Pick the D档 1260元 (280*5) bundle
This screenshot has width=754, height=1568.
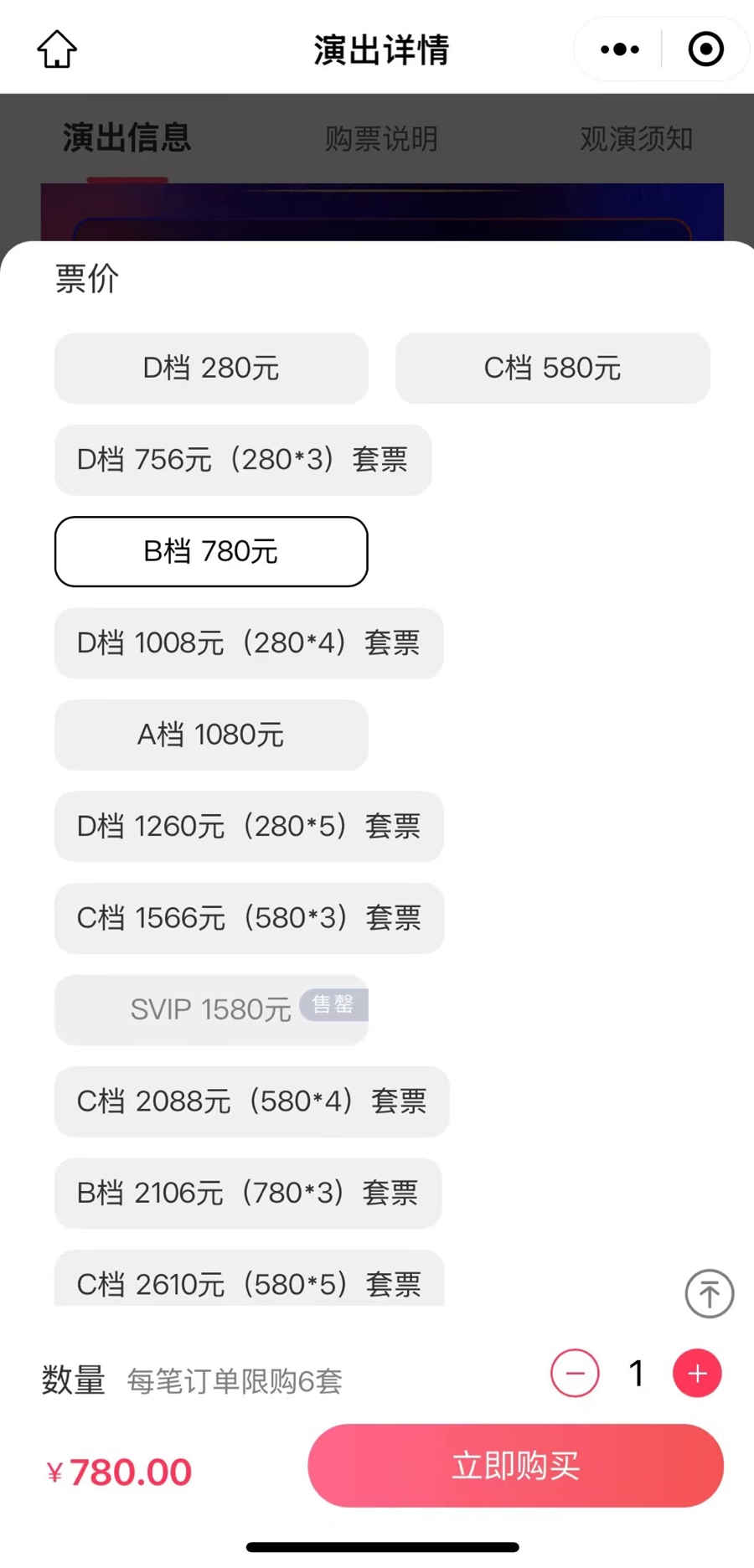(249, 827)
